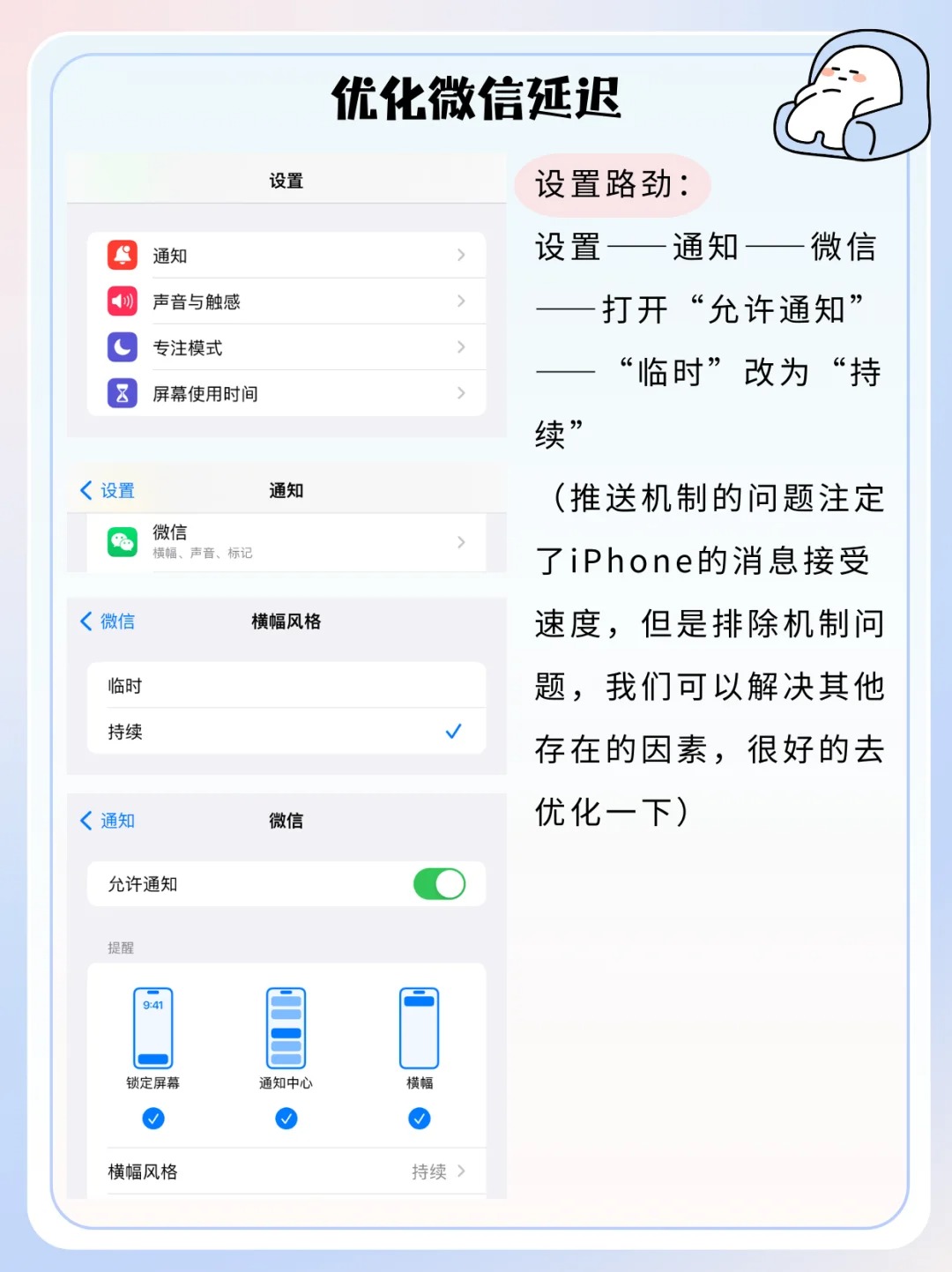
Task: Expand the 通知 row chevron
Action: point(462,255)
